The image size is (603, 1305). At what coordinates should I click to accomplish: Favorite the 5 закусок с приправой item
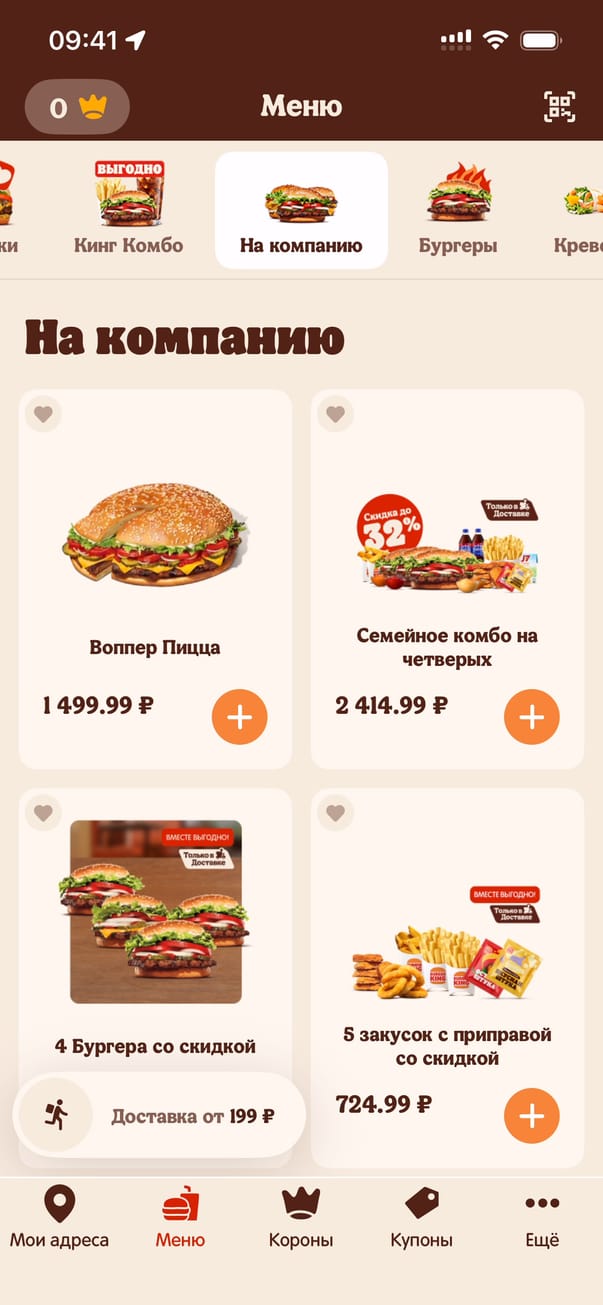click(335, 813)
